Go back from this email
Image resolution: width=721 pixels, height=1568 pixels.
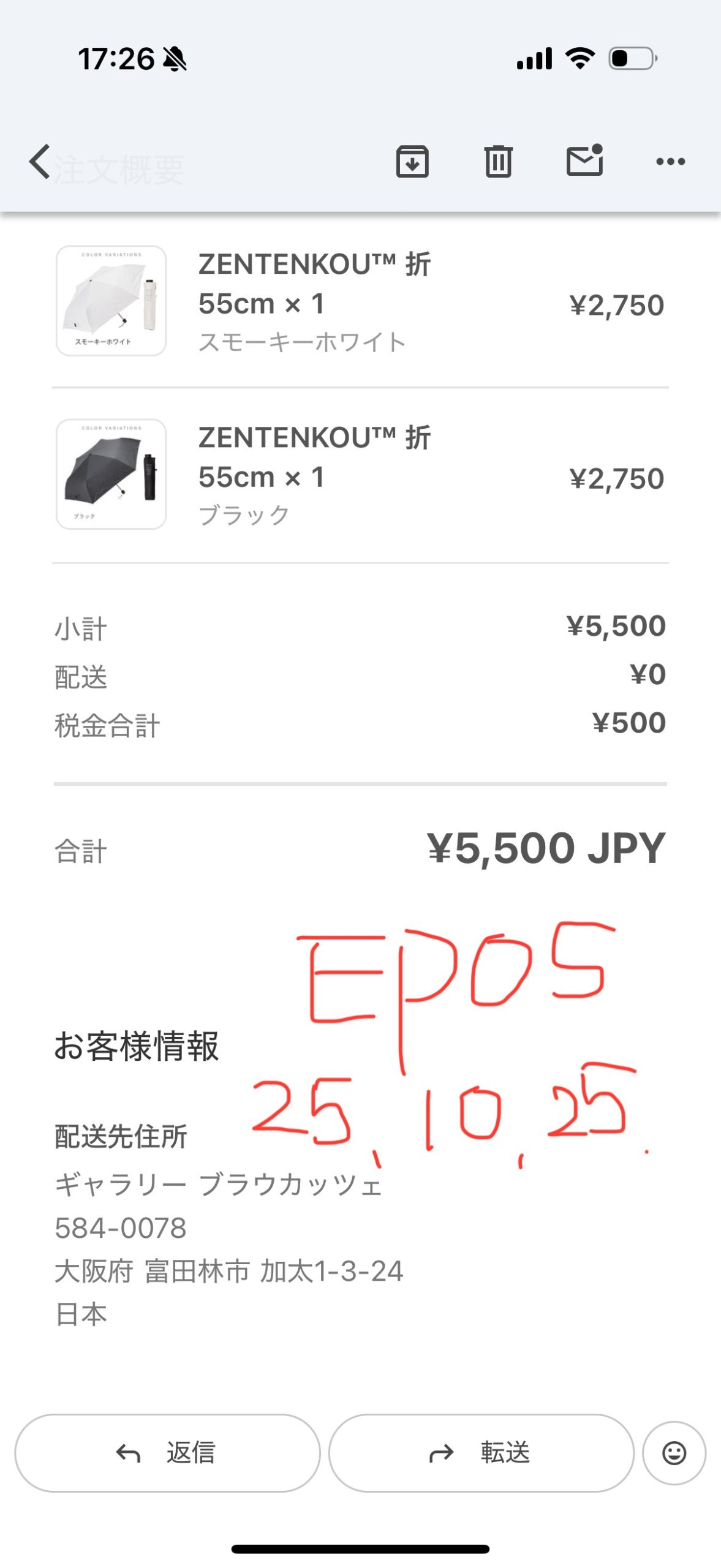40,162
